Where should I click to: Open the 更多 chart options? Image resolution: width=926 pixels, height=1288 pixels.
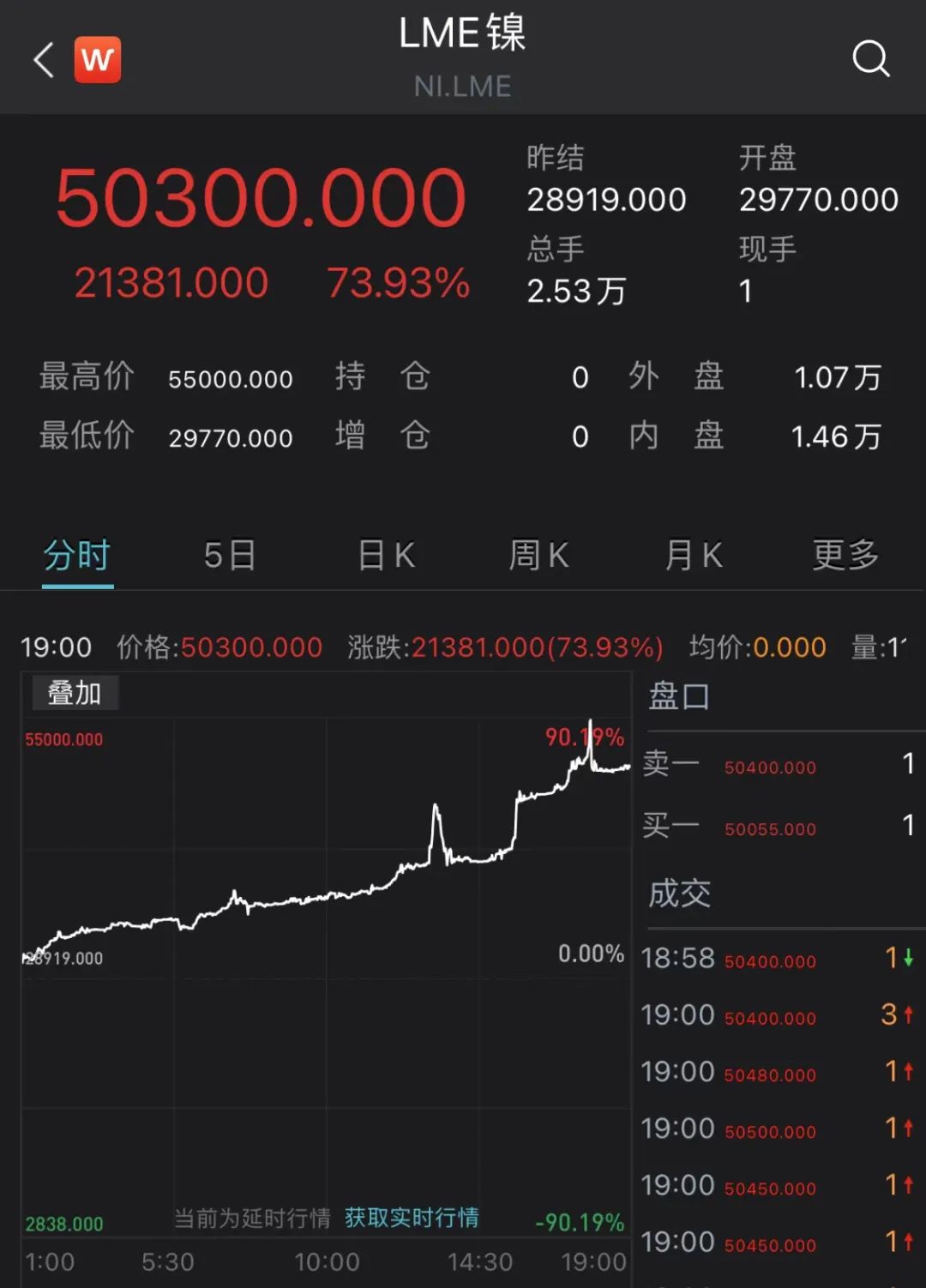click(x=845, y=556)
